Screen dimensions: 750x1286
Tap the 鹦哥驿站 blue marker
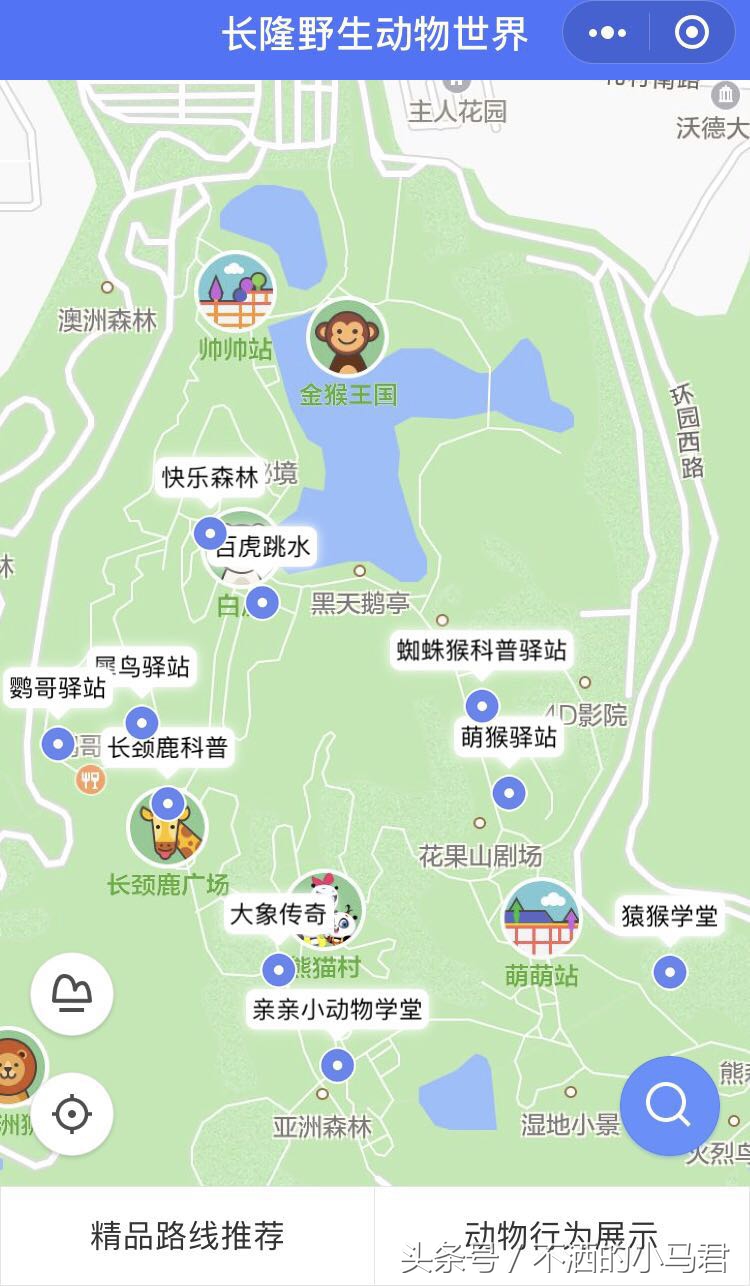tap(57, 744)
